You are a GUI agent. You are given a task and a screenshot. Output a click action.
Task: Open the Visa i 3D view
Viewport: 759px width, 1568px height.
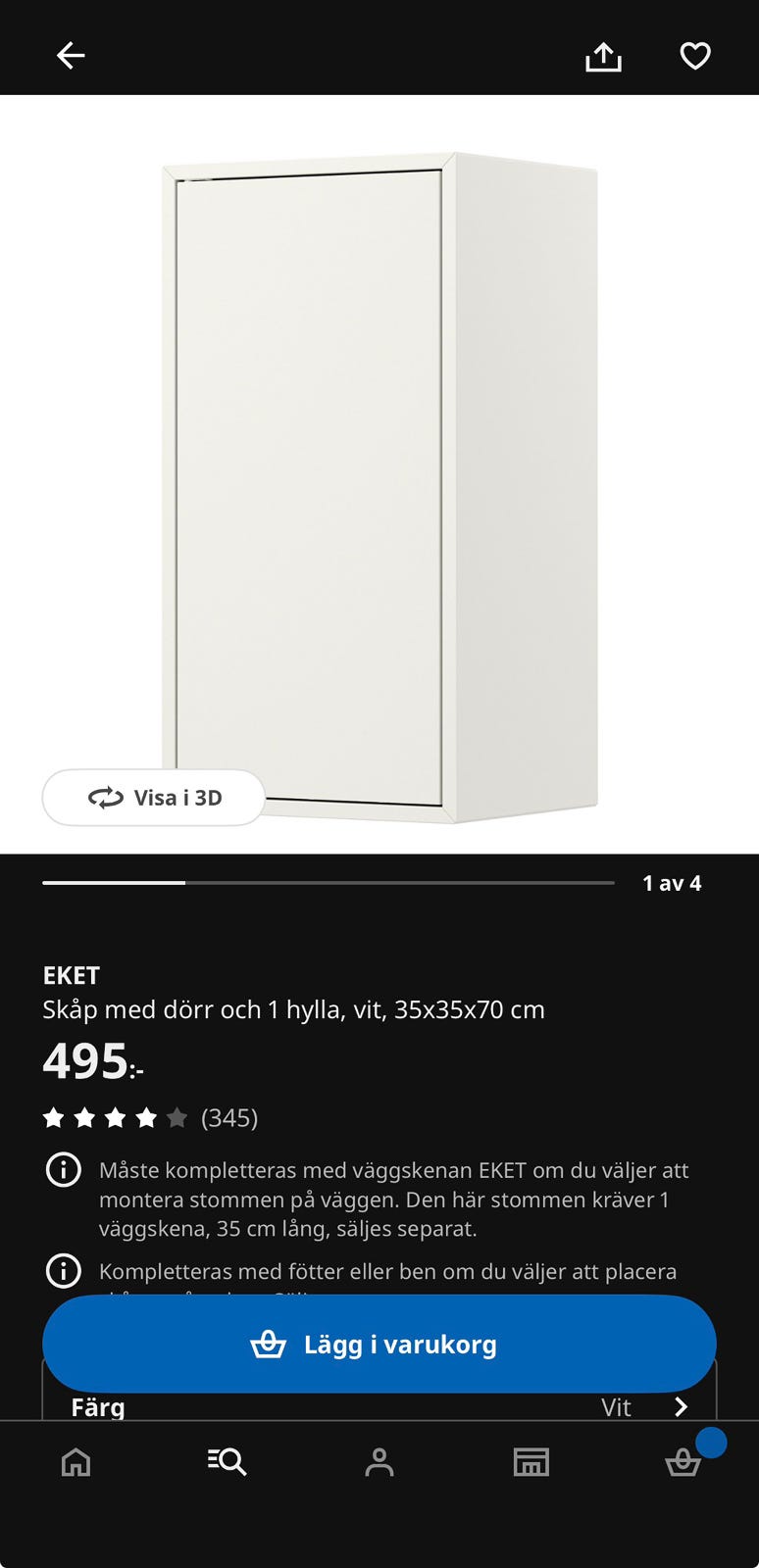tap(154, 798)
